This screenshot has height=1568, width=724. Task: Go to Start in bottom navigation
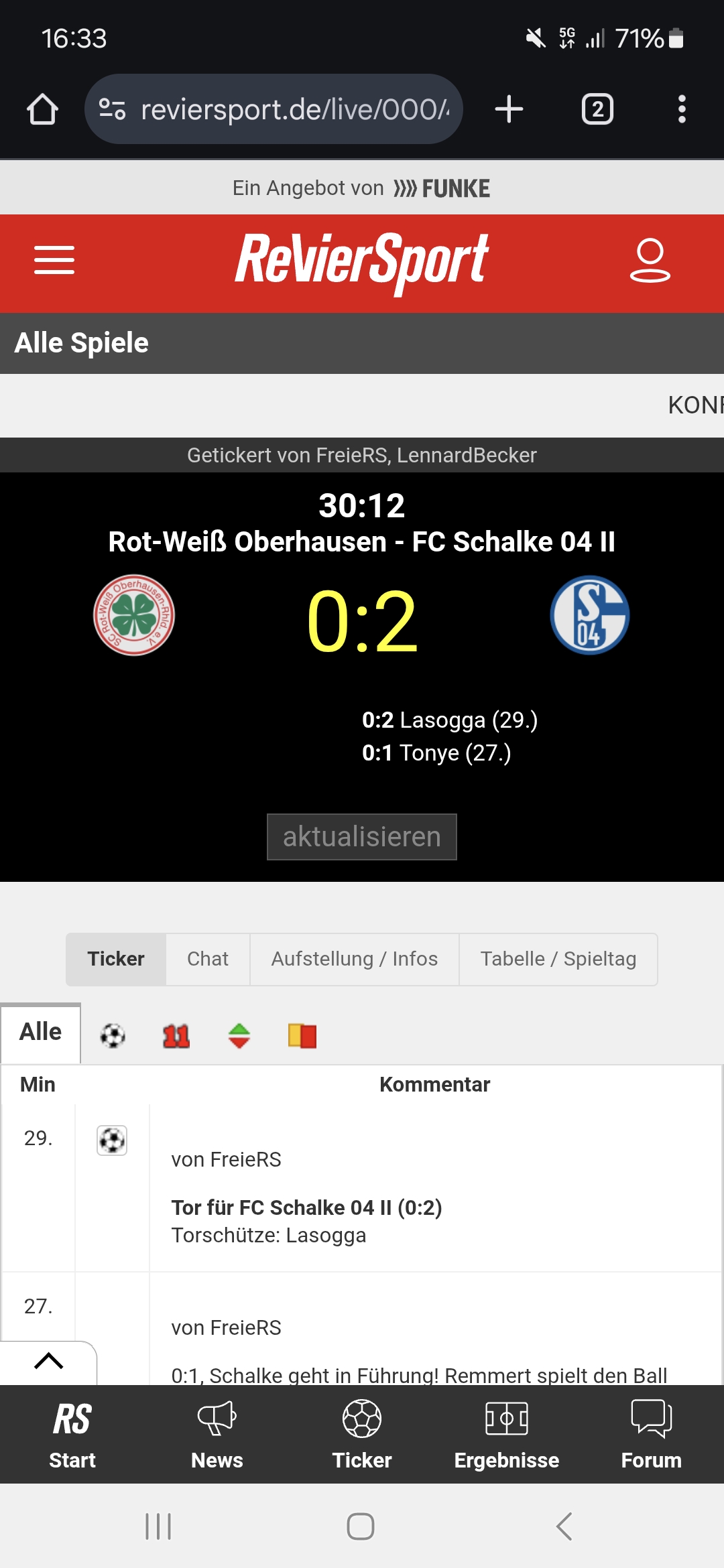(x=72, y=1434)
